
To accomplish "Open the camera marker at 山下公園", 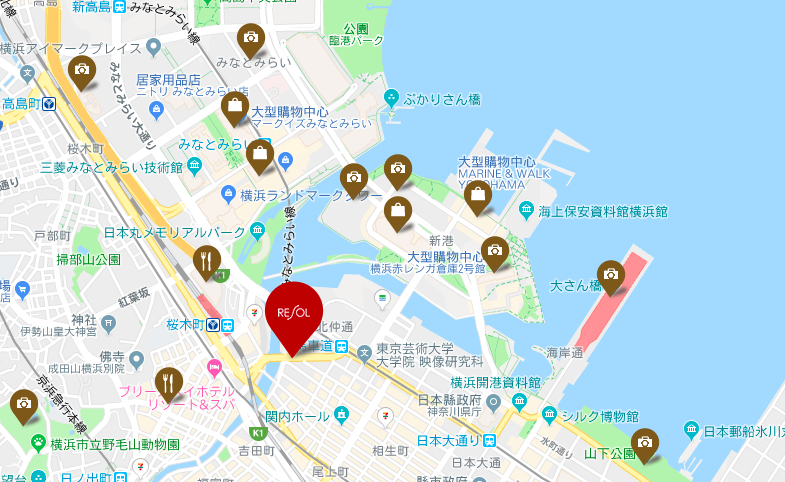I will [645, 442].
